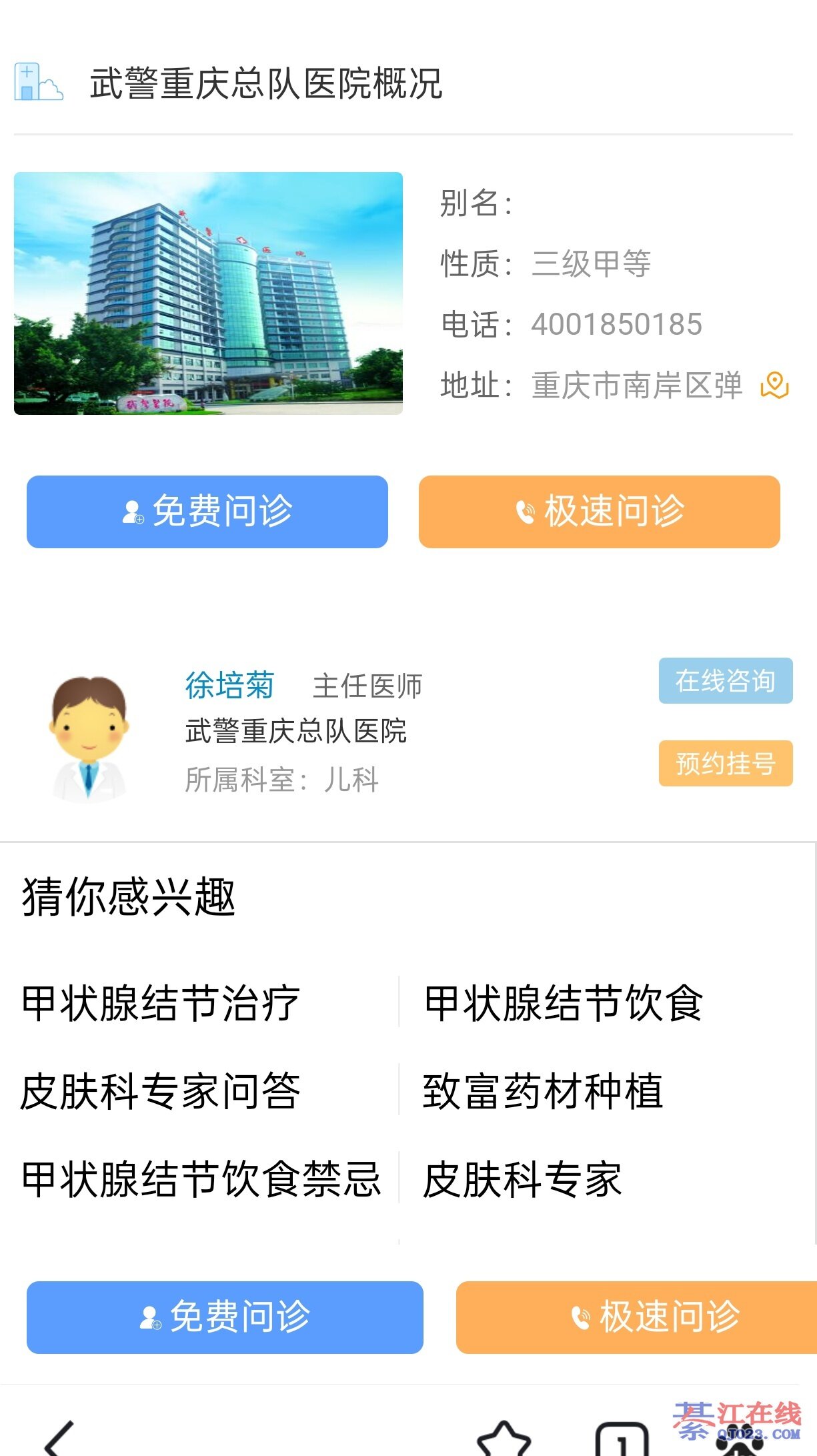The width and height of the screenshot is (817, 1456).
Task: Bookmark this page with the star icon
Action: tap(504, 1441)
